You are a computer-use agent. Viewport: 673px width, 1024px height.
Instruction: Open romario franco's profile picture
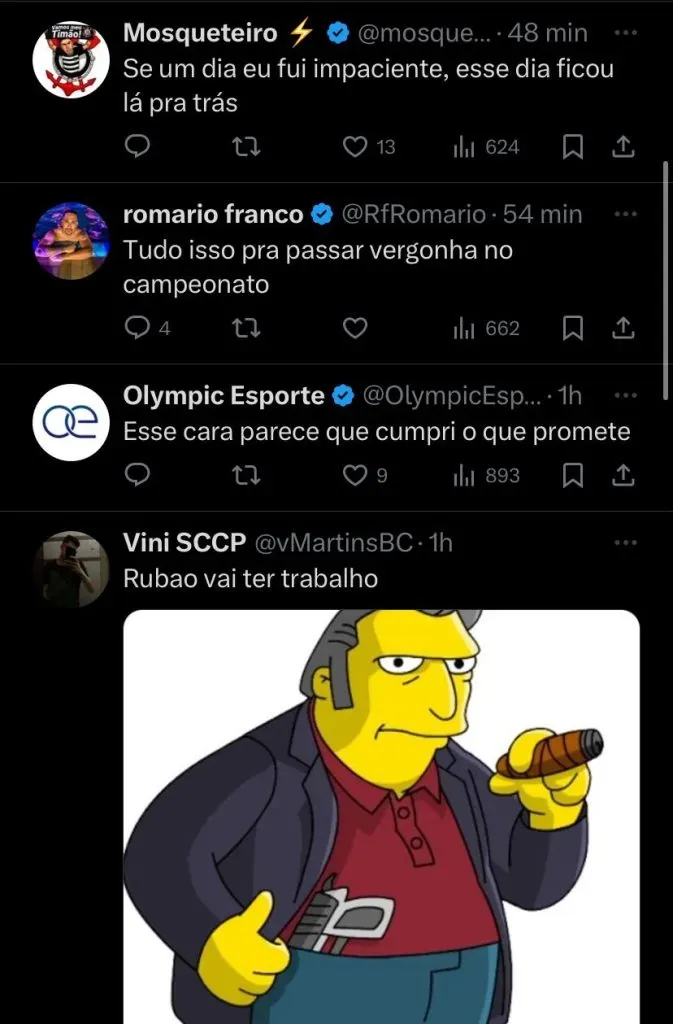coord(70,240)
